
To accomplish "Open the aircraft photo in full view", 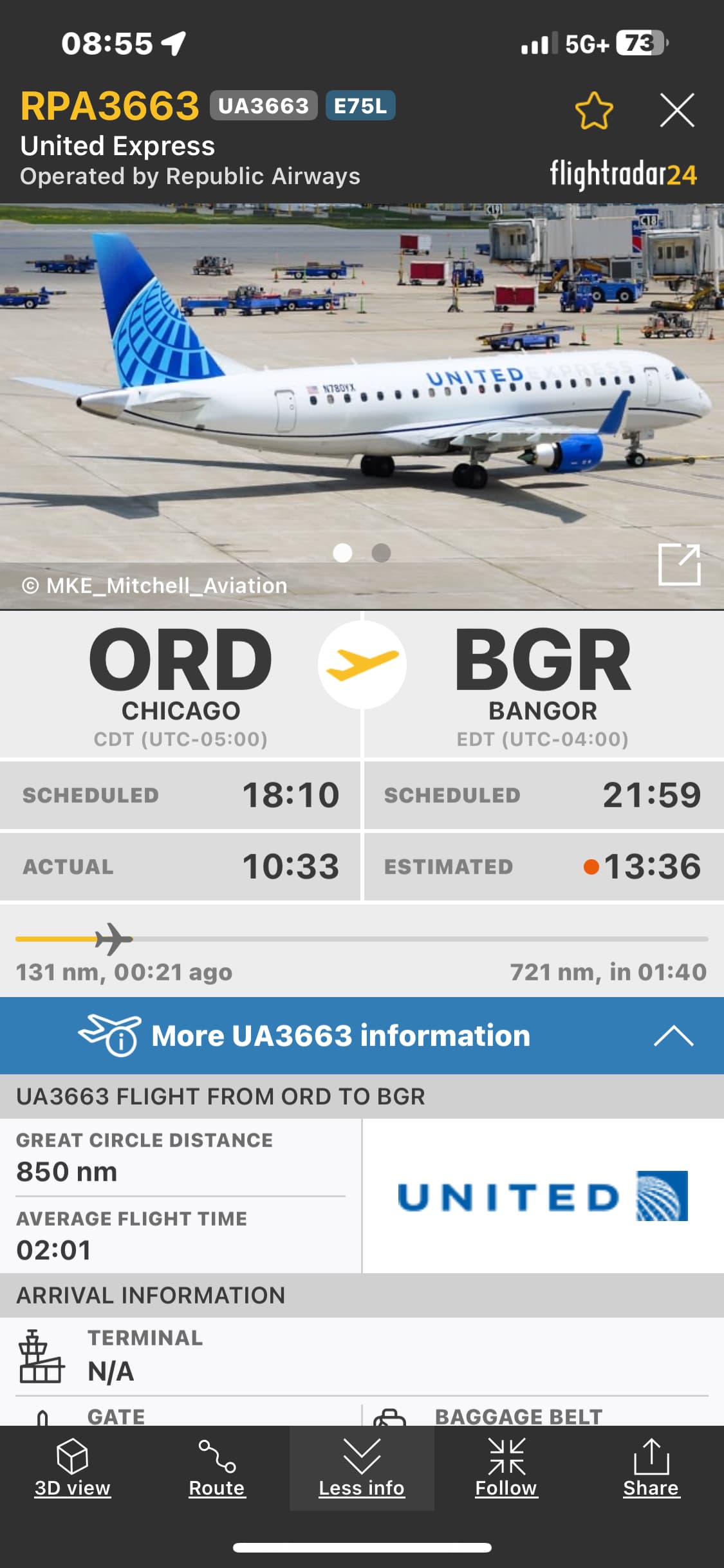I will coord(679,565).
